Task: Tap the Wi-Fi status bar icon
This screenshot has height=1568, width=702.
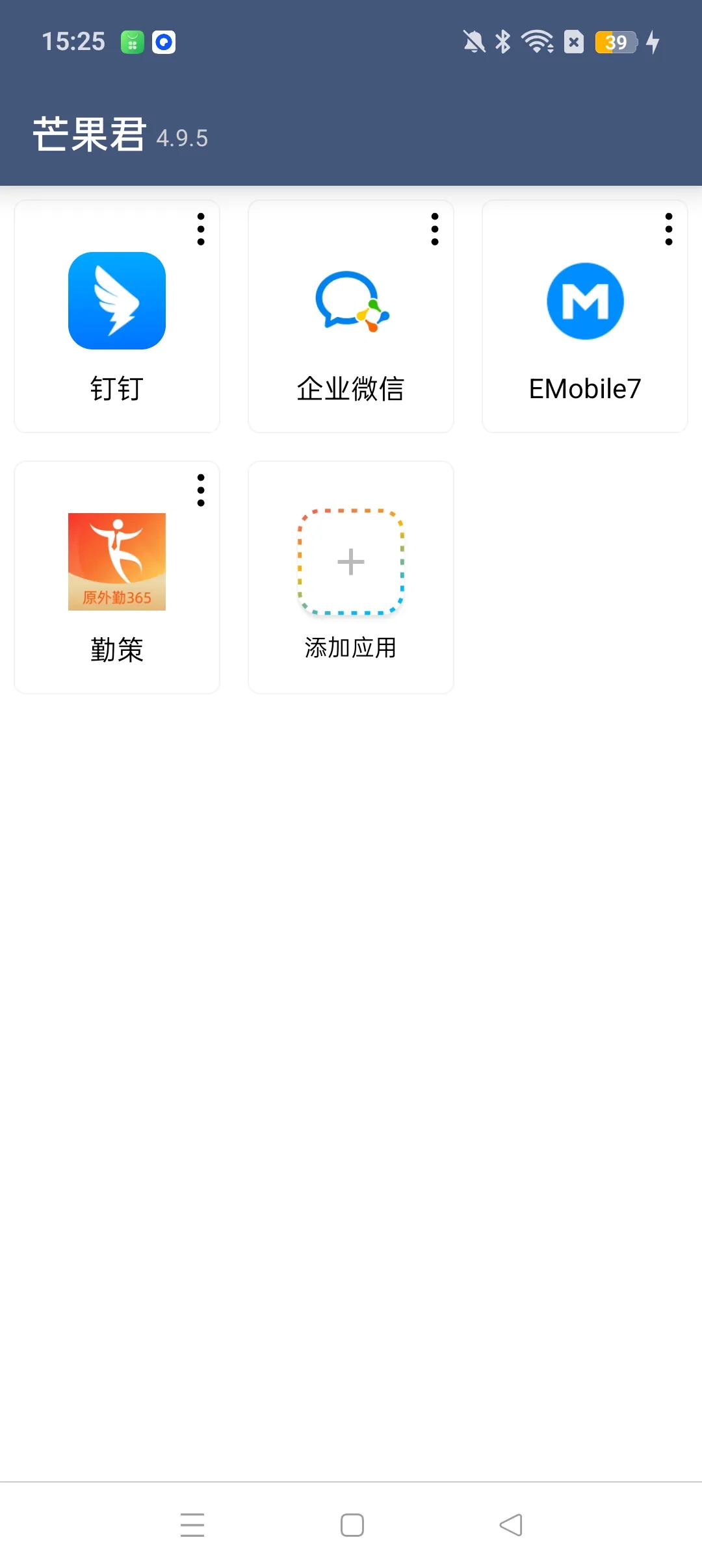Action: (x=537, y=42)
